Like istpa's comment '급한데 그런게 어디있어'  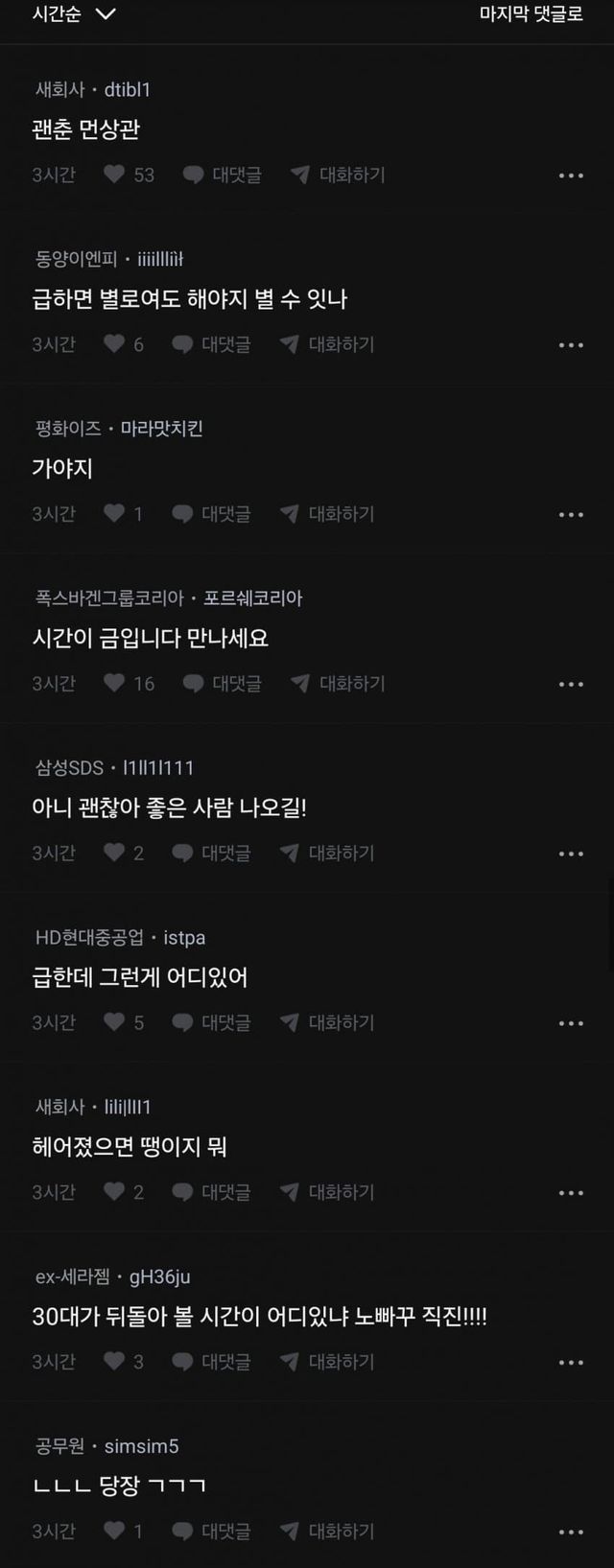pos(115,1022)
